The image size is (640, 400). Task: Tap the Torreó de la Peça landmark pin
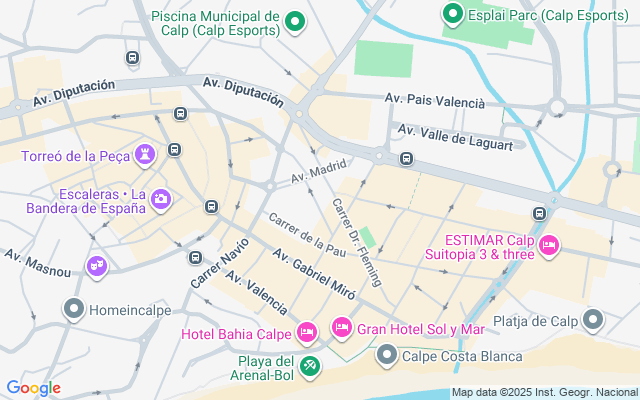point(148,155)
